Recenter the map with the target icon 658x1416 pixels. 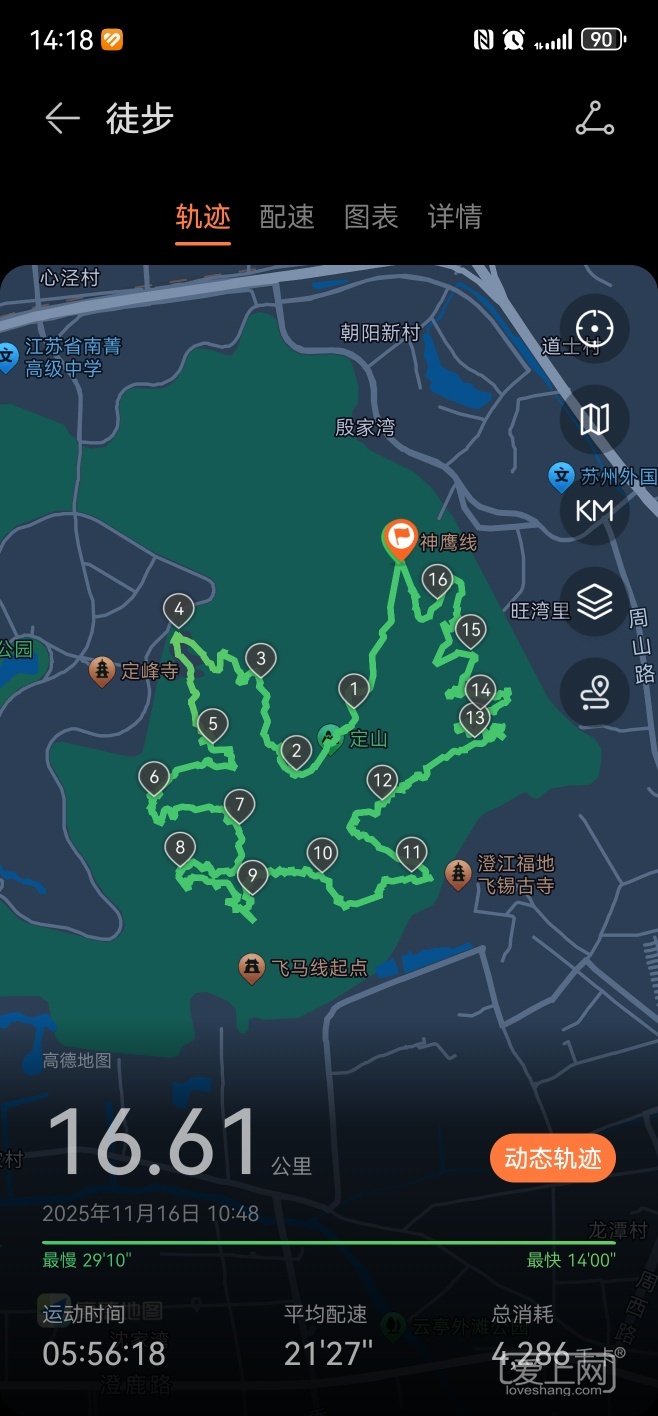pyautogui.click(x=595, y=329)
